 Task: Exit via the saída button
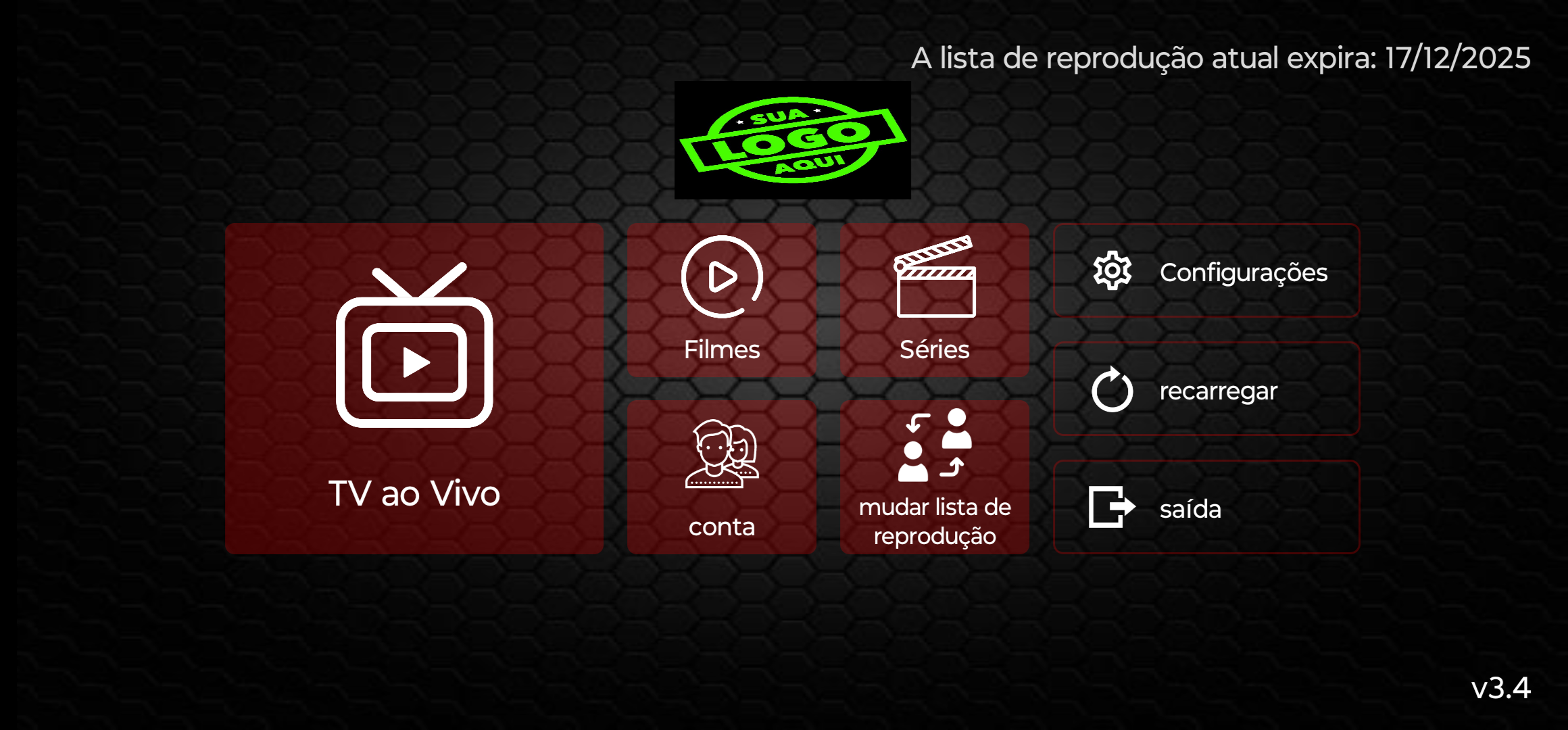pyautogui.click(x=1206, y=508)
